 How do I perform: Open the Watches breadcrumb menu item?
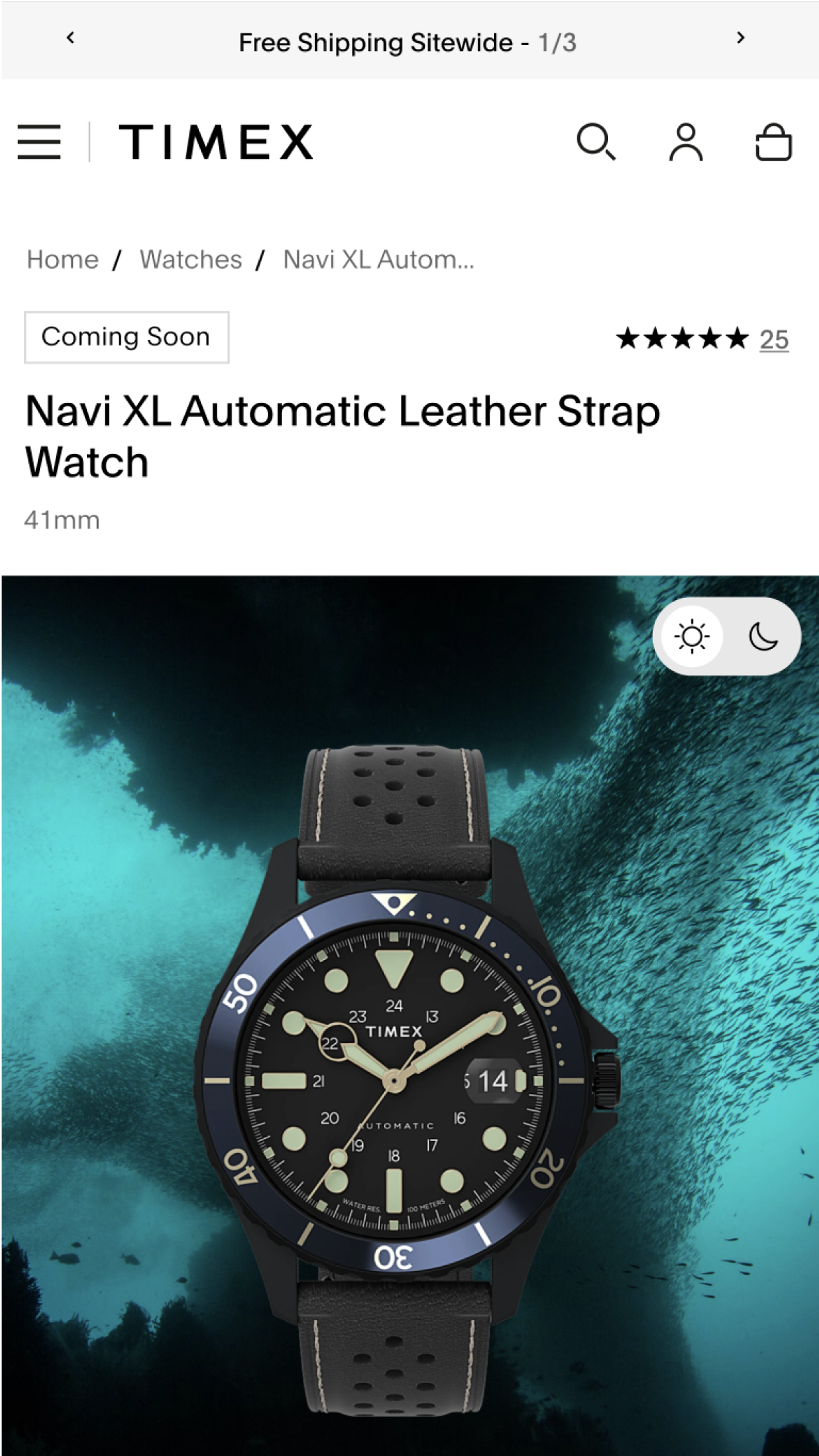pyautogui.click(x=191, y=260)
